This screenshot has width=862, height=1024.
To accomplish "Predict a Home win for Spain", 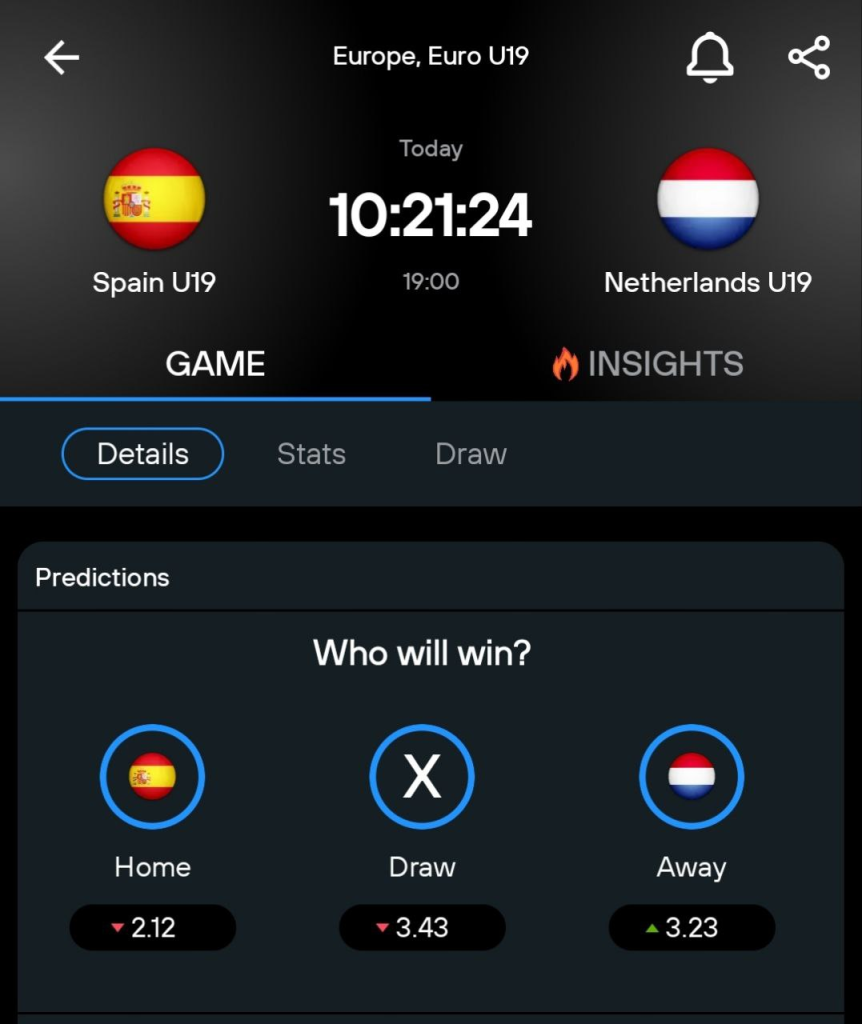I will pyautogui.click(x=152, y=777).
